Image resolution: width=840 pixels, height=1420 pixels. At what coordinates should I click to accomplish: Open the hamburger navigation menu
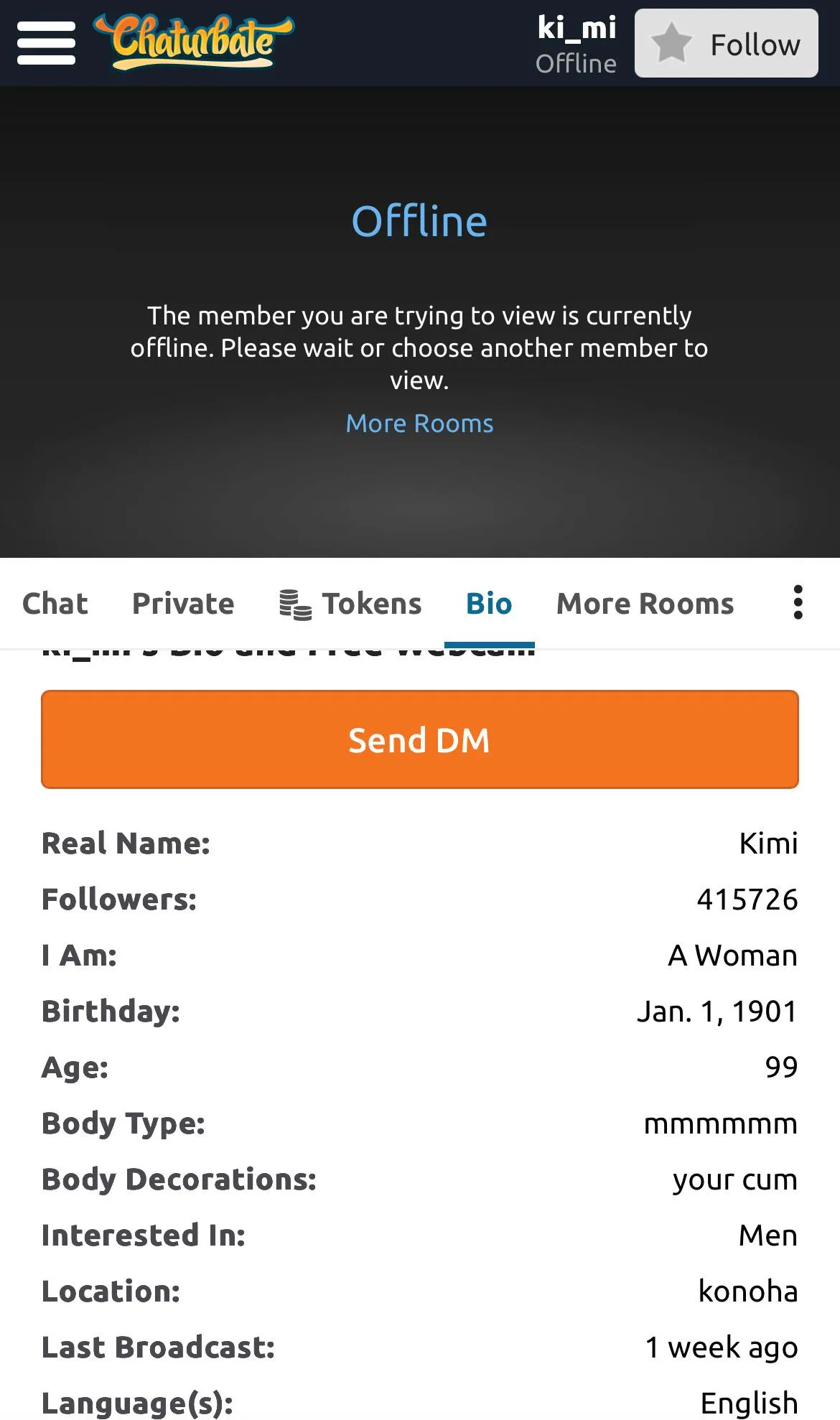click(46, 43)
